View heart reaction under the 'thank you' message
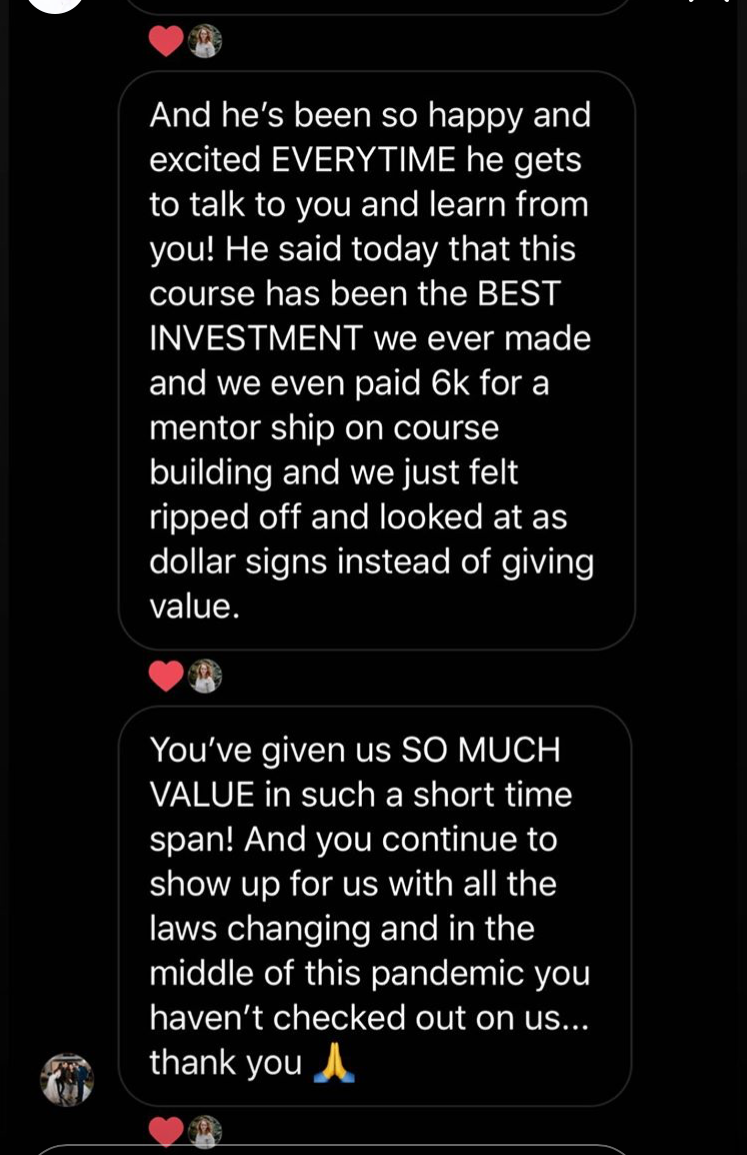747x1155 pixels. click(x=167, y=1132)
